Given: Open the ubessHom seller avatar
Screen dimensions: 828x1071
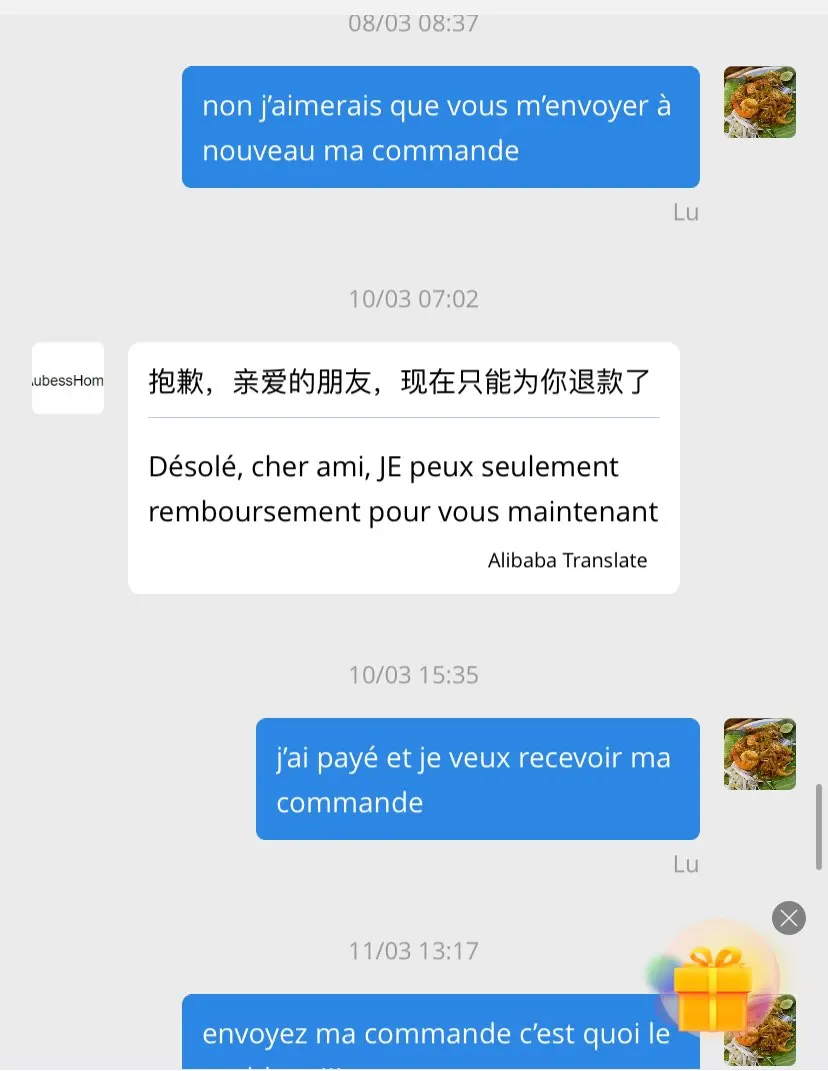Looking at the screenshot, I should coord(68,379).
